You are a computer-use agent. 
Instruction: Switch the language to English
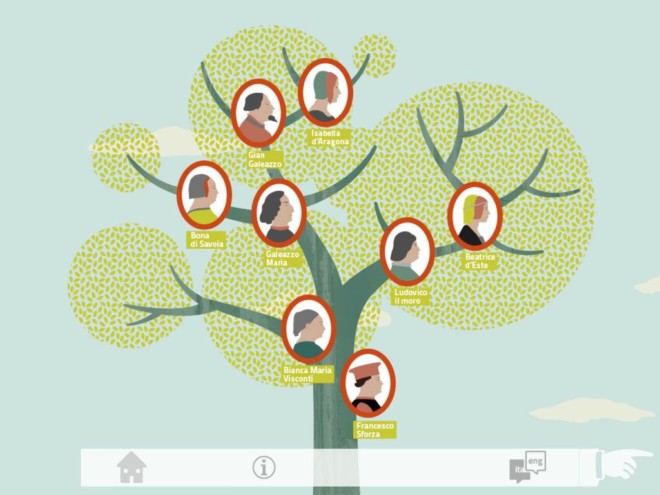pyautogui.click(x=528, y=466)
